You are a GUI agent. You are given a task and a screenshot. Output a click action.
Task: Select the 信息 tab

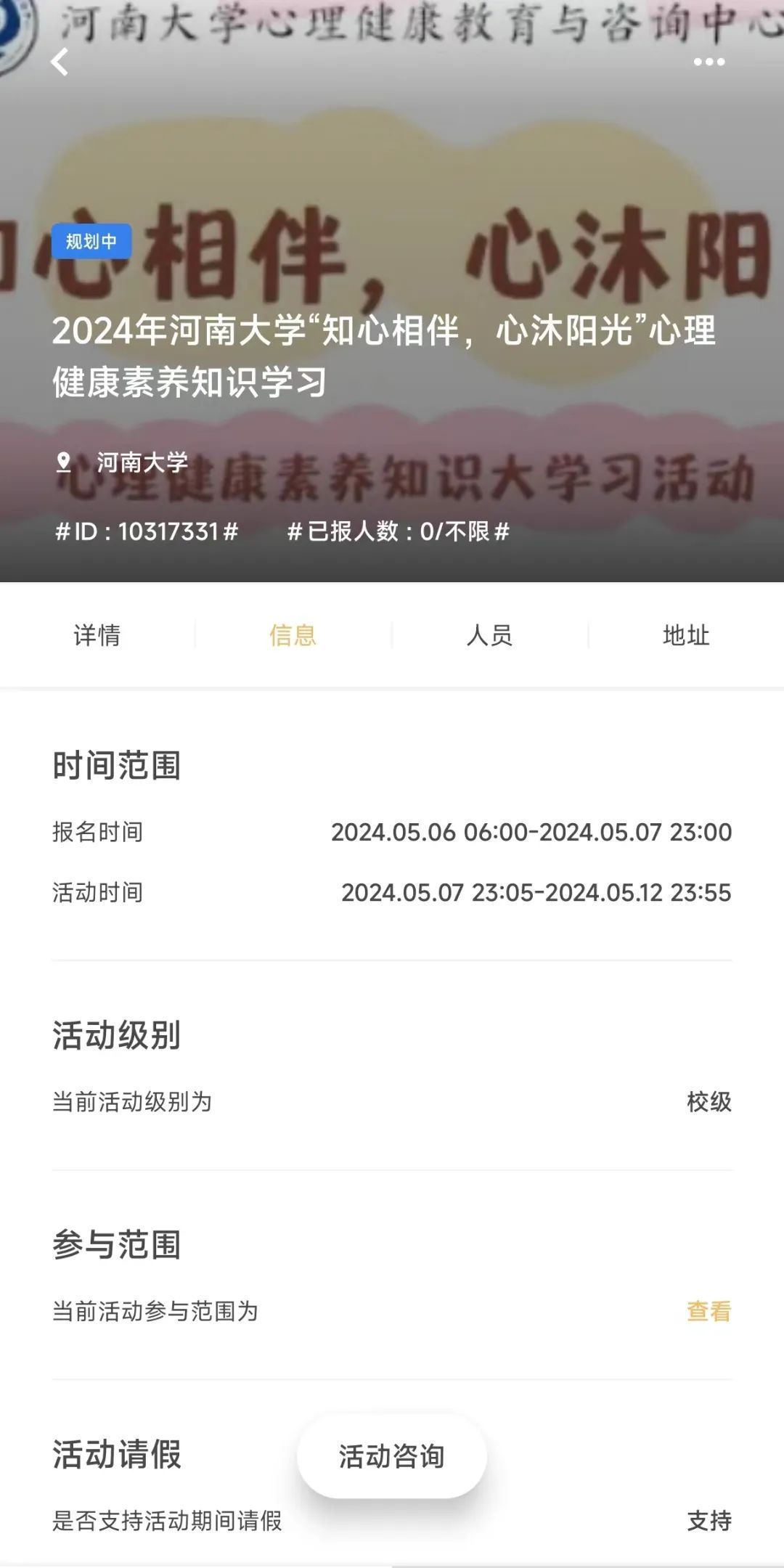(293, 635)
